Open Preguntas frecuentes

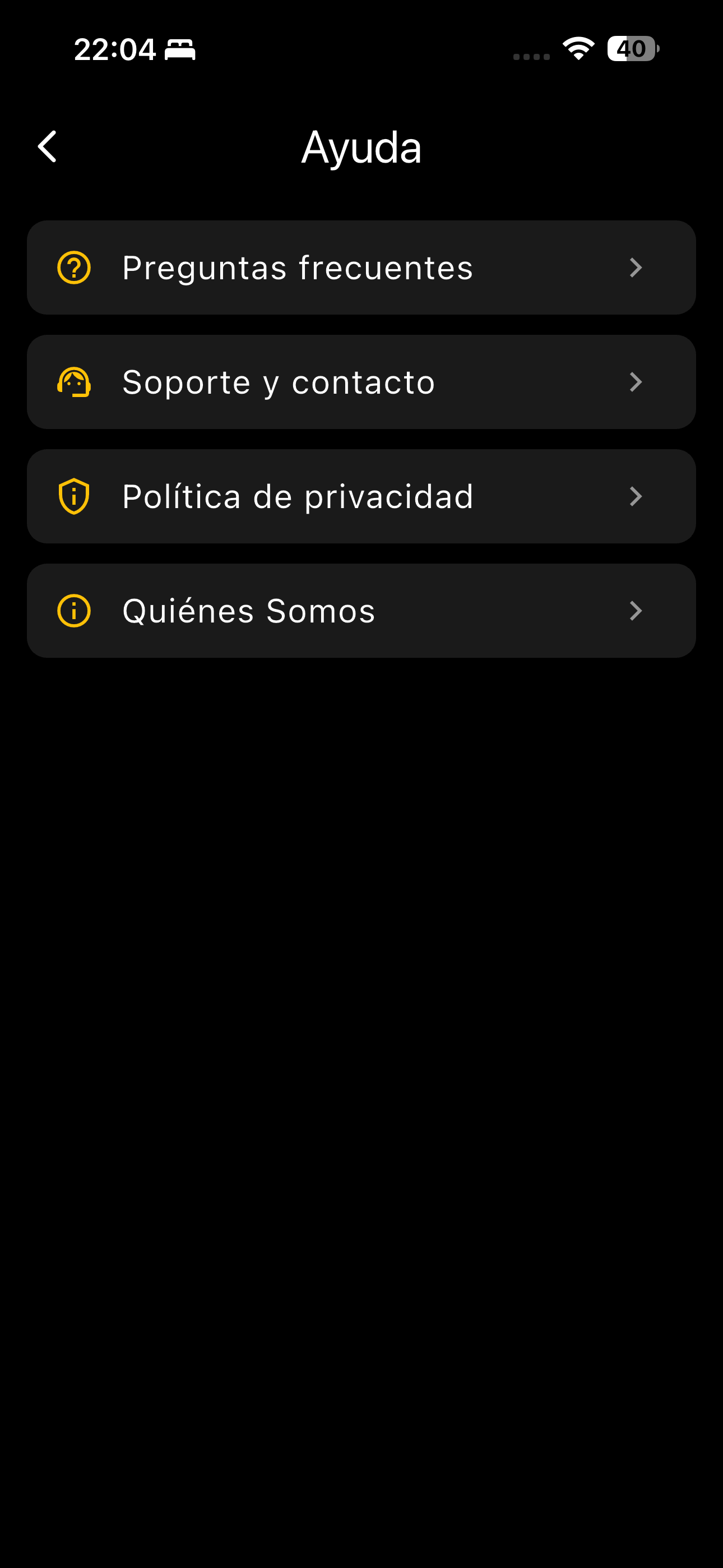pos(361,268)
